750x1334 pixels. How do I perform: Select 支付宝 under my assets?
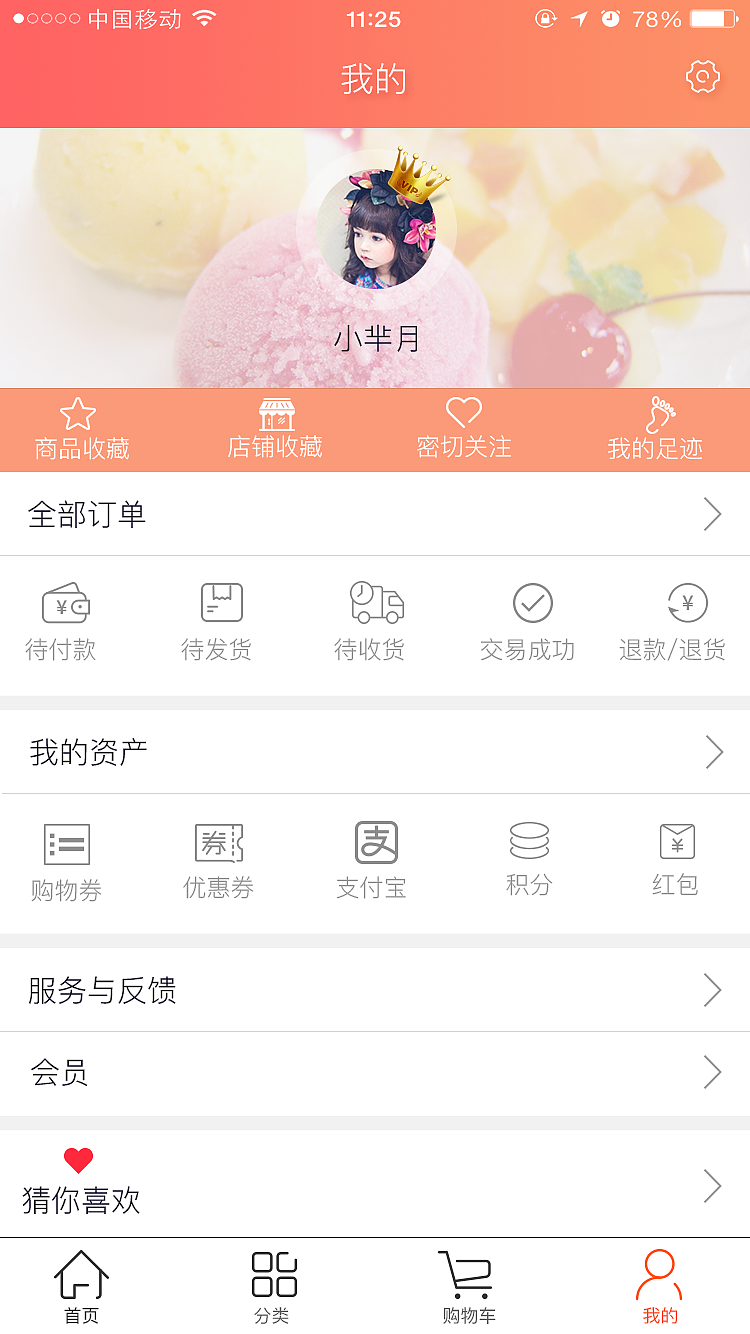(372, 860)
